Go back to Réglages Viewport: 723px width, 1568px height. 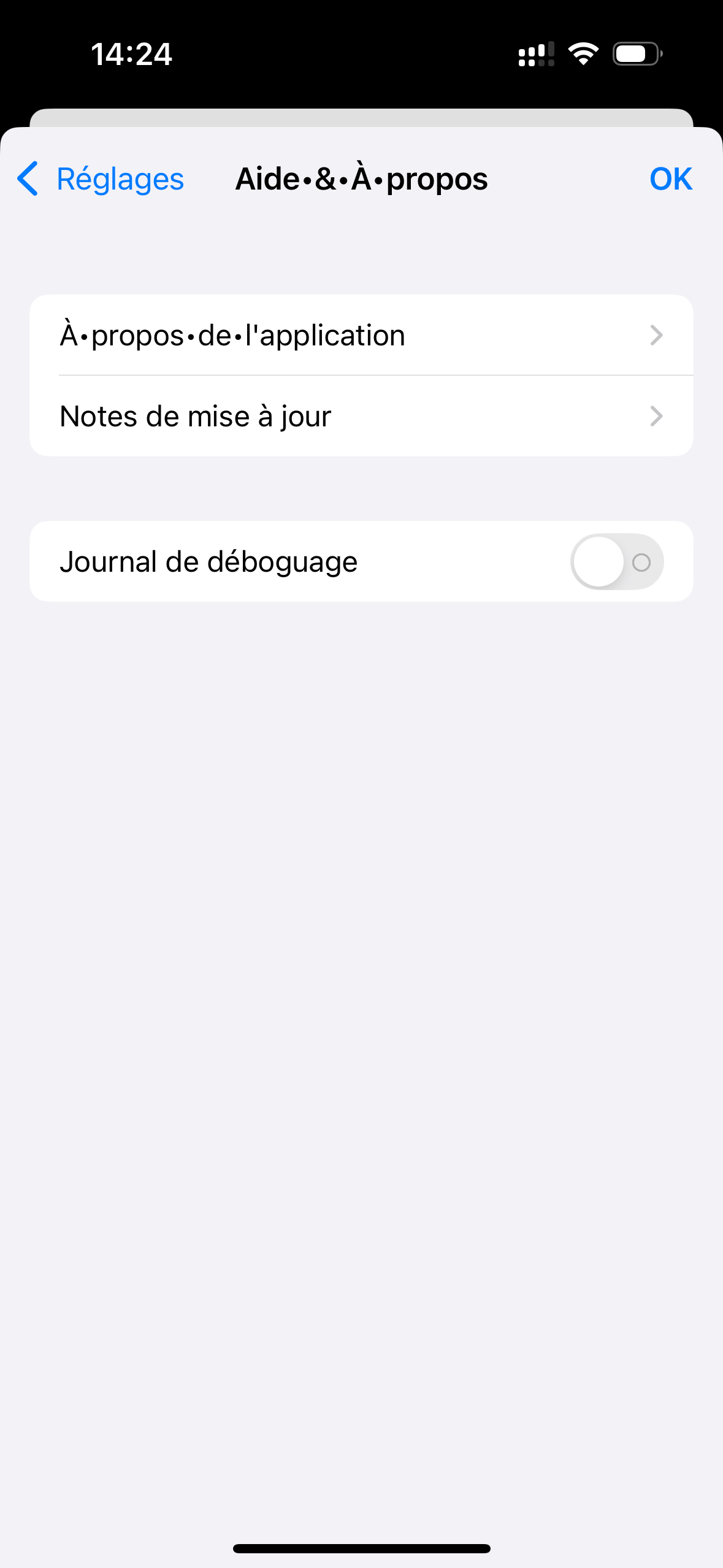pos(101,179)
